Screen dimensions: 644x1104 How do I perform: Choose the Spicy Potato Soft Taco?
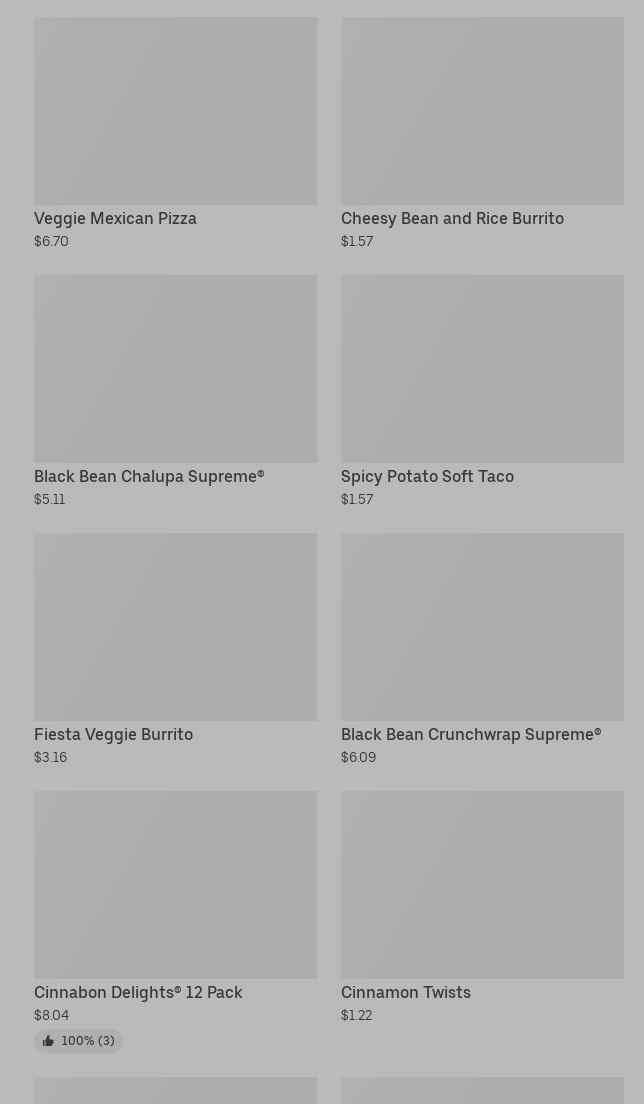click(x=482, y=391)
